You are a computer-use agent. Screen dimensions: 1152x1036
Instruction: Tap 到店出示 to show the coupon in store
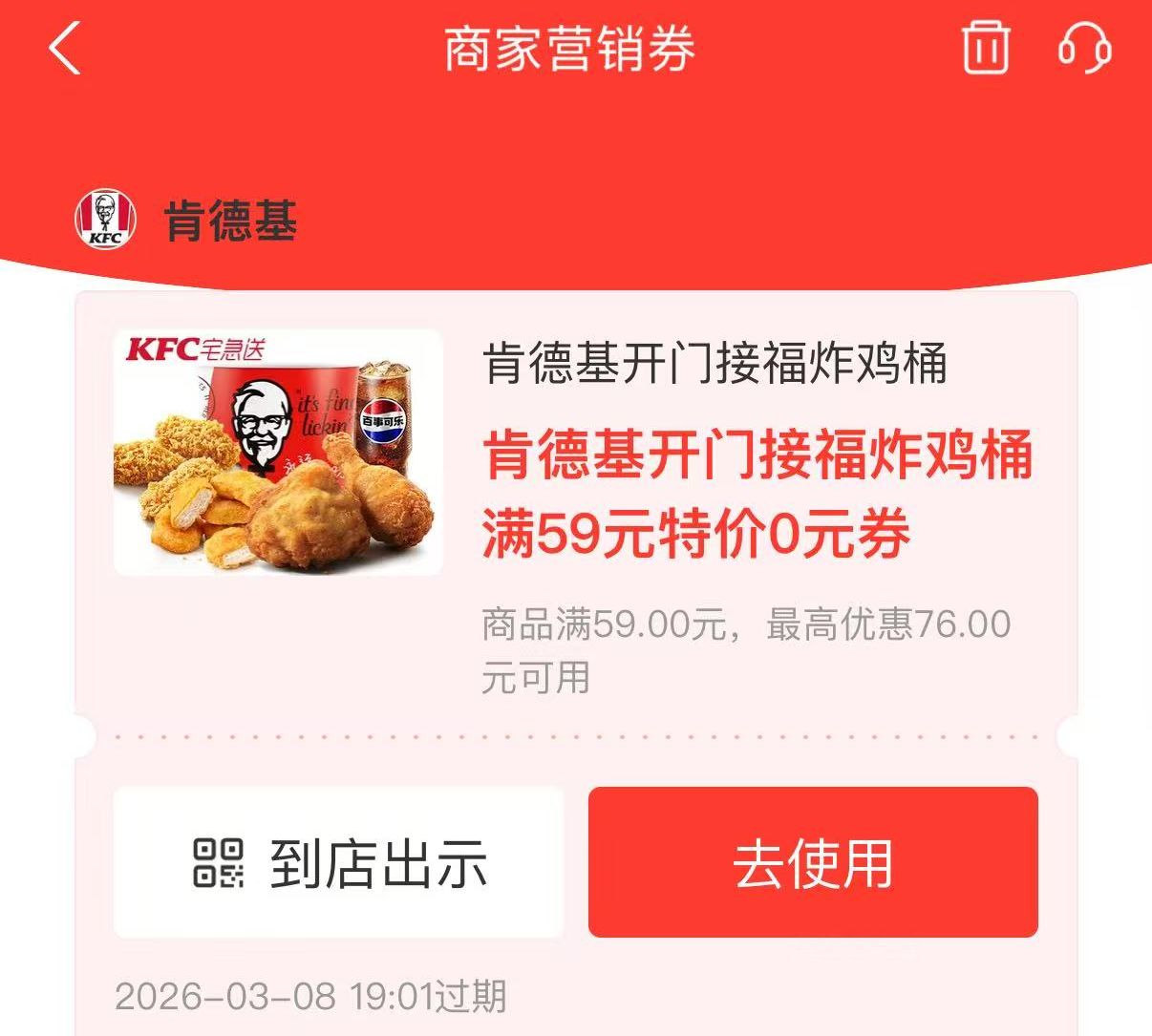pyautogui.click(x=338, y=862)
